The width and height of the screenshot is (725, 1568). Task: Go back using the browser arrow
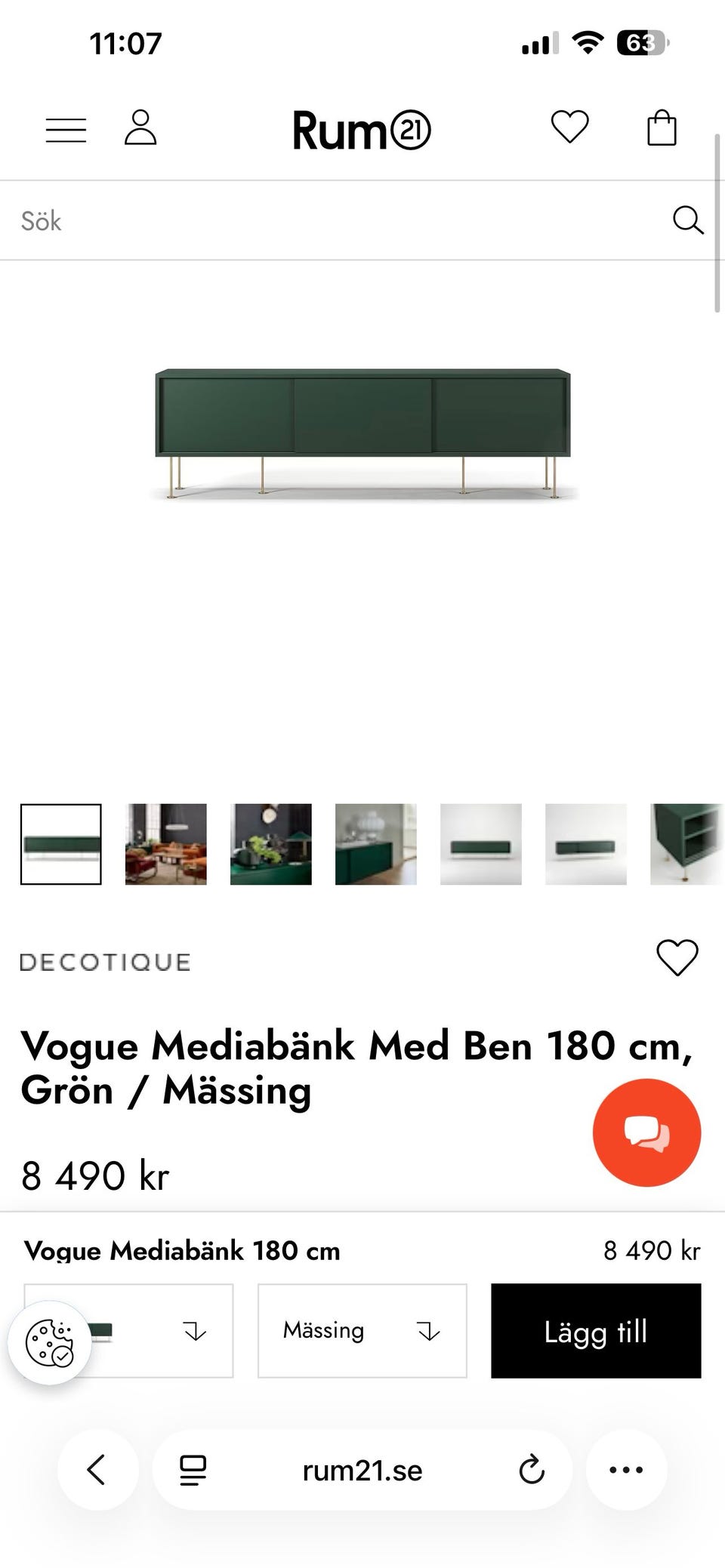point(97,1470)
